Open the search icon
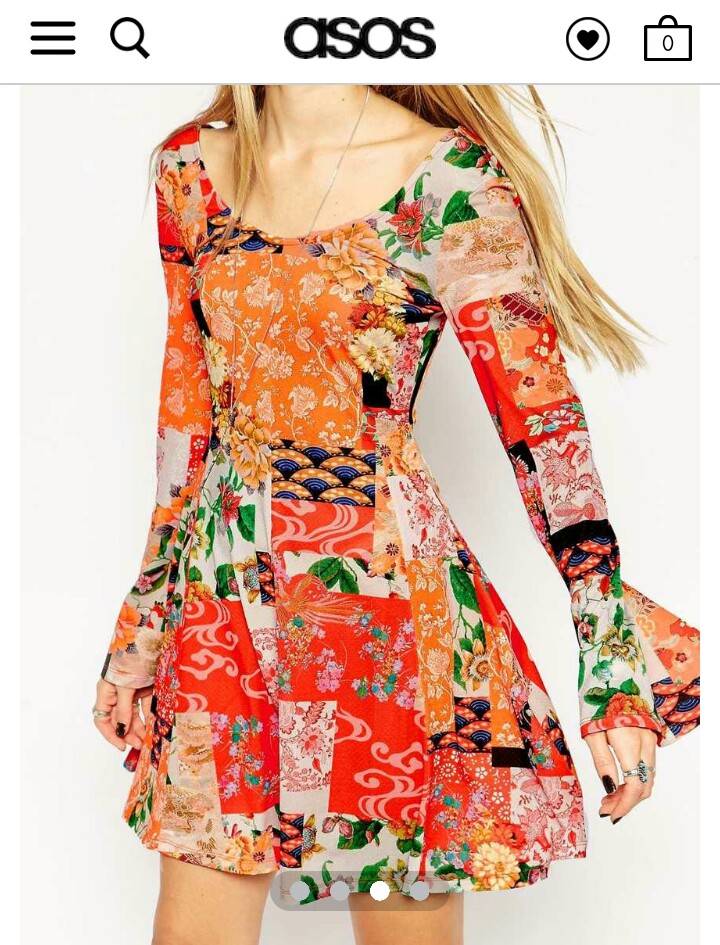The width and height of the screenshot is (720, 945). [130, 39]
